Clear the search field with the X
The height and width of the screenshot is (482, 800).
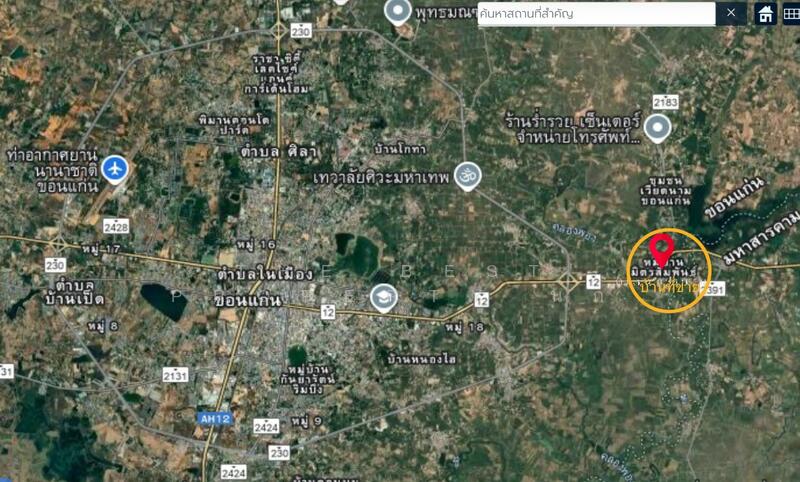(x=732, y=13)
